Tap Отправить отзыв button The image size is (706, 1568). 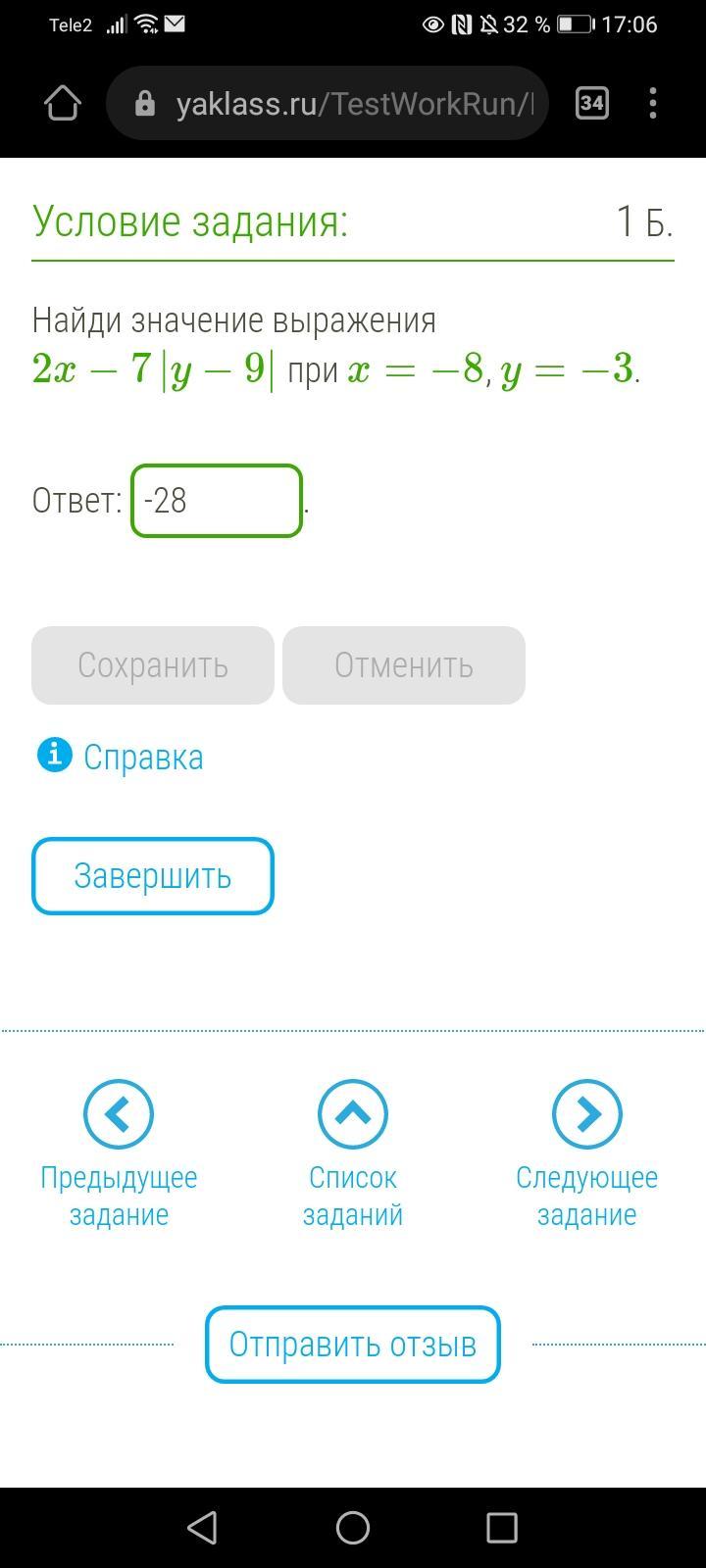[x=353, y=1345]
